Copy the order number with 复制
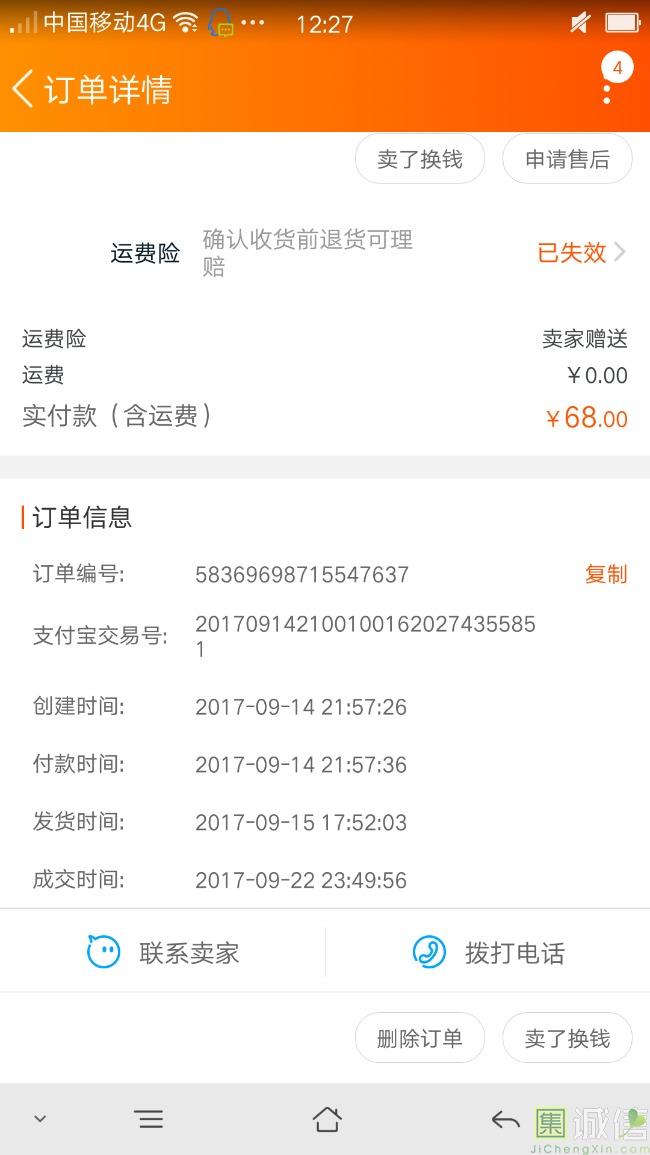 point(606,574)
